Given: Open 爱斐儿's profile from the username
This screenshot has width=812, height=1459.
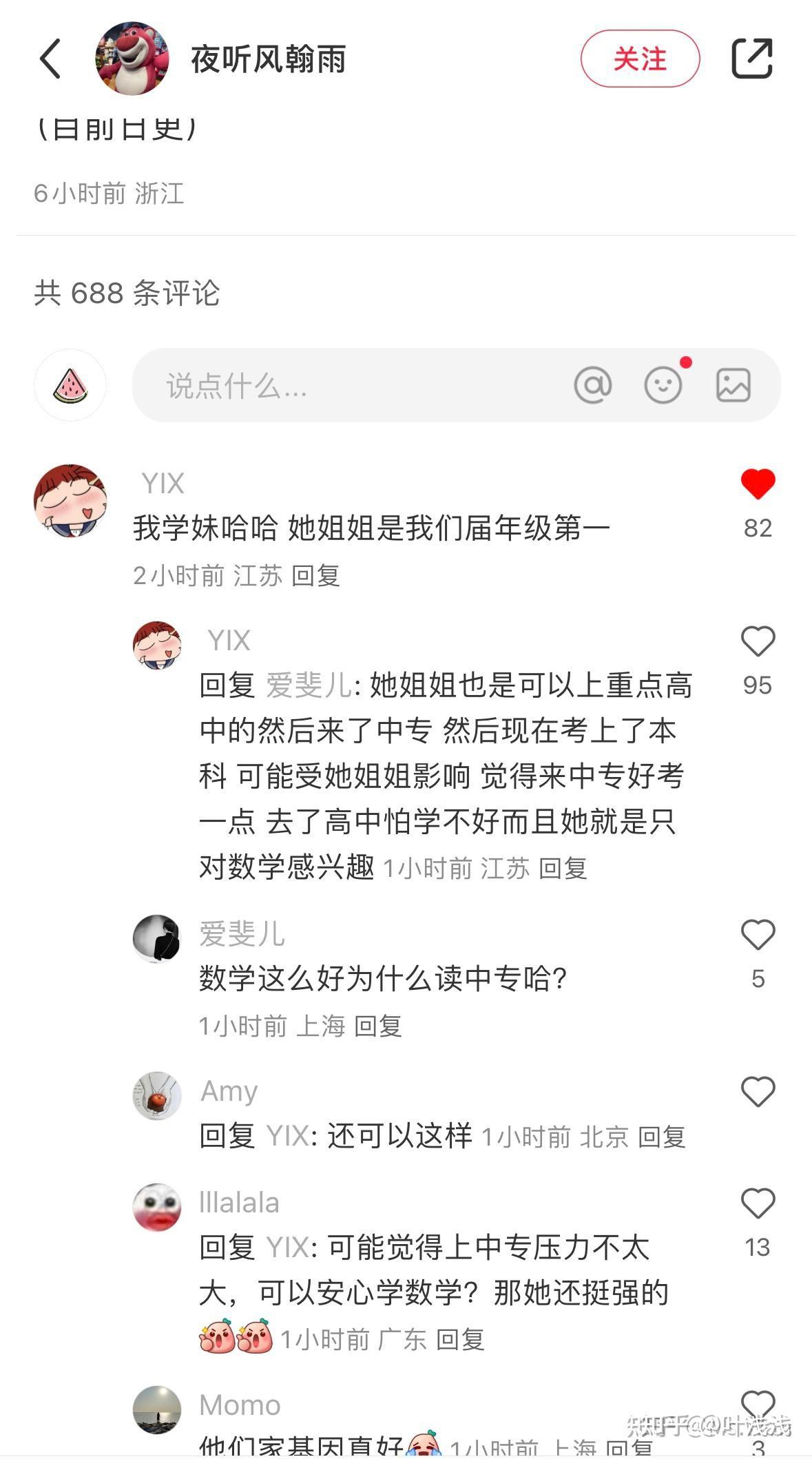Looking at the screenshot, I should (241, 935).
